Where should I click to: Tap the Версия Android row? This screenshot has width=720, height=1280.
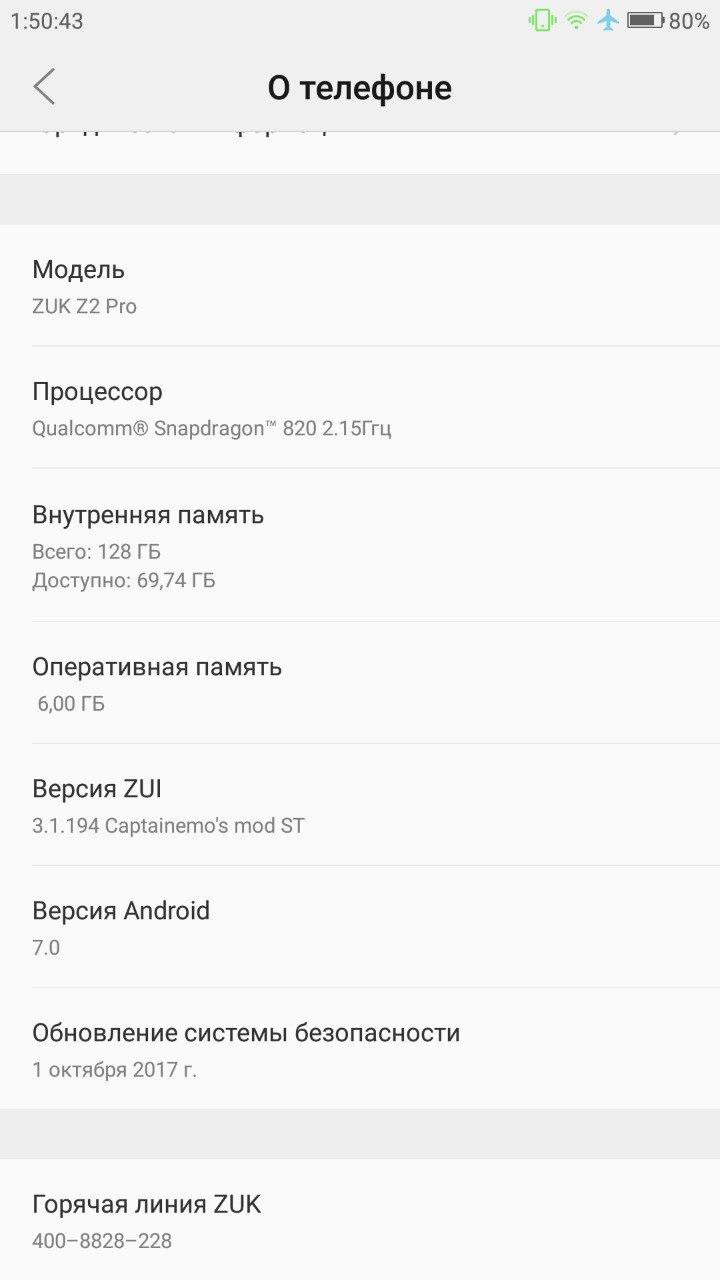pos(360,927)
